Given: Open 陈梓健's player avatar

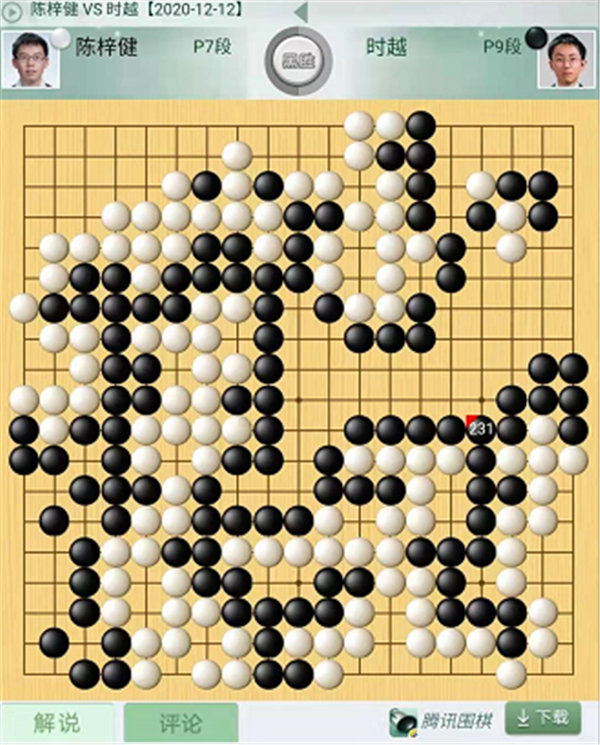Looking at the screenshot, I should pos(31,60).
